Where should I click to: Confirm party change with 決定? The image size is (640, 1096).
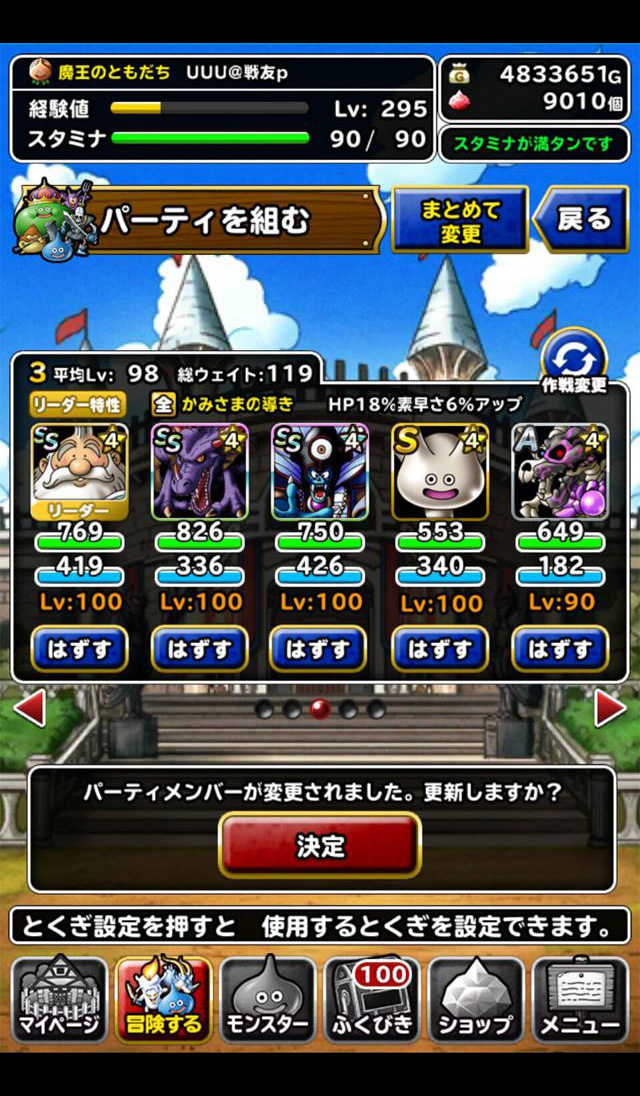tap(320, 845)
